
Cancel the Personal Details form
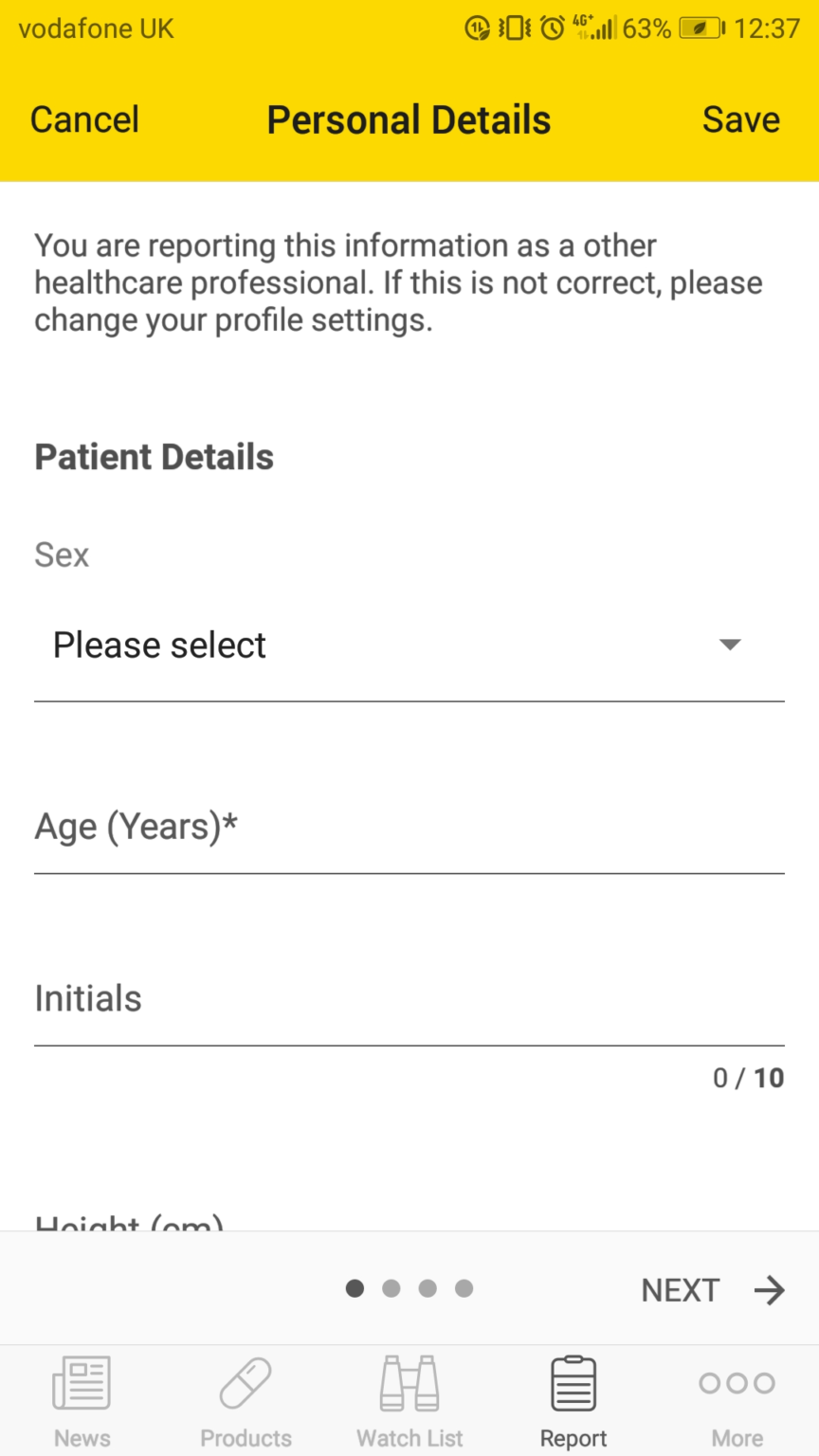[x=83, y=118]
